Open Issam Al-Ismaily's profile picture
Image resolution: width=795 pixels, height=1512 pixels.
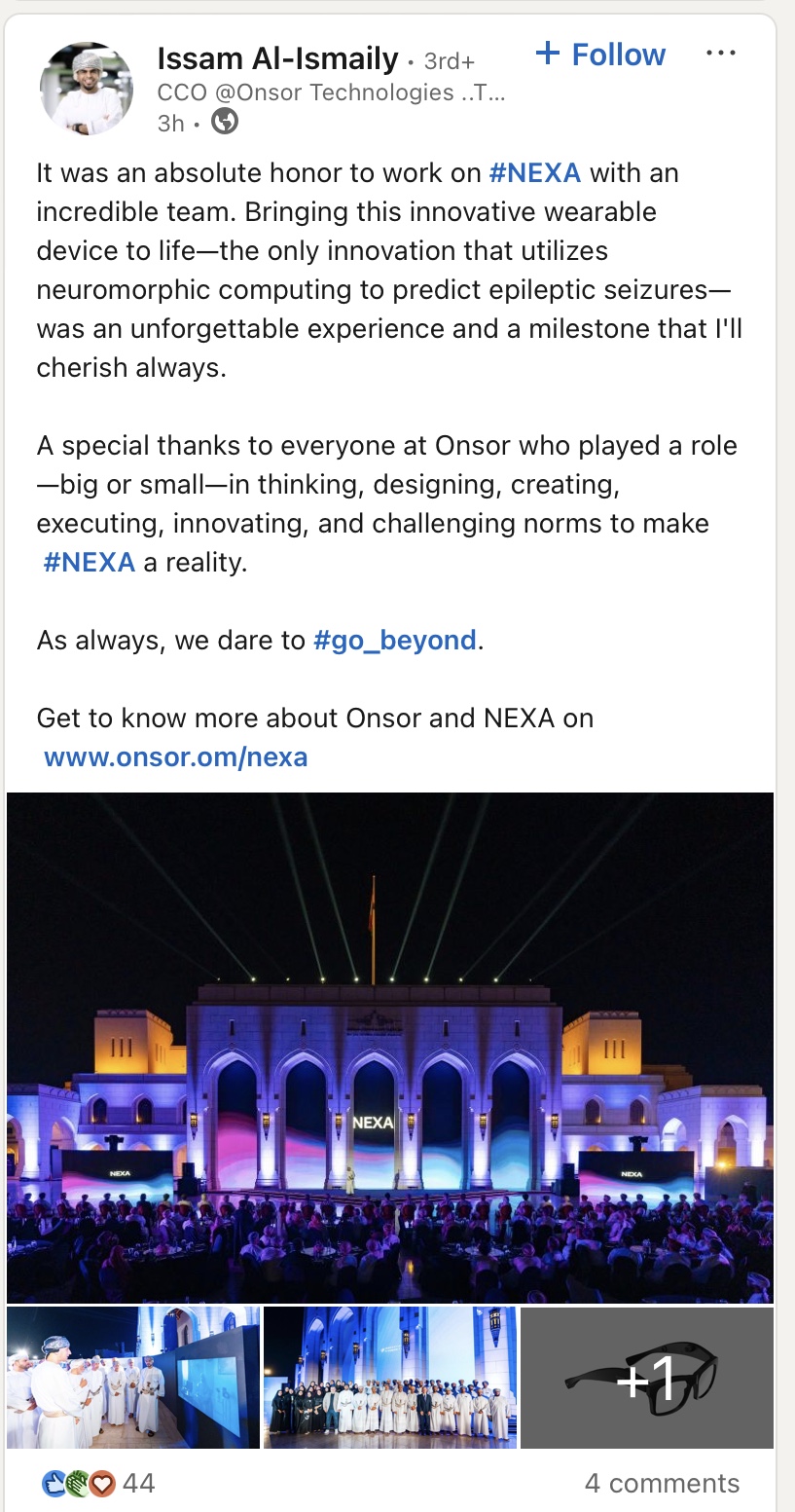87,89
